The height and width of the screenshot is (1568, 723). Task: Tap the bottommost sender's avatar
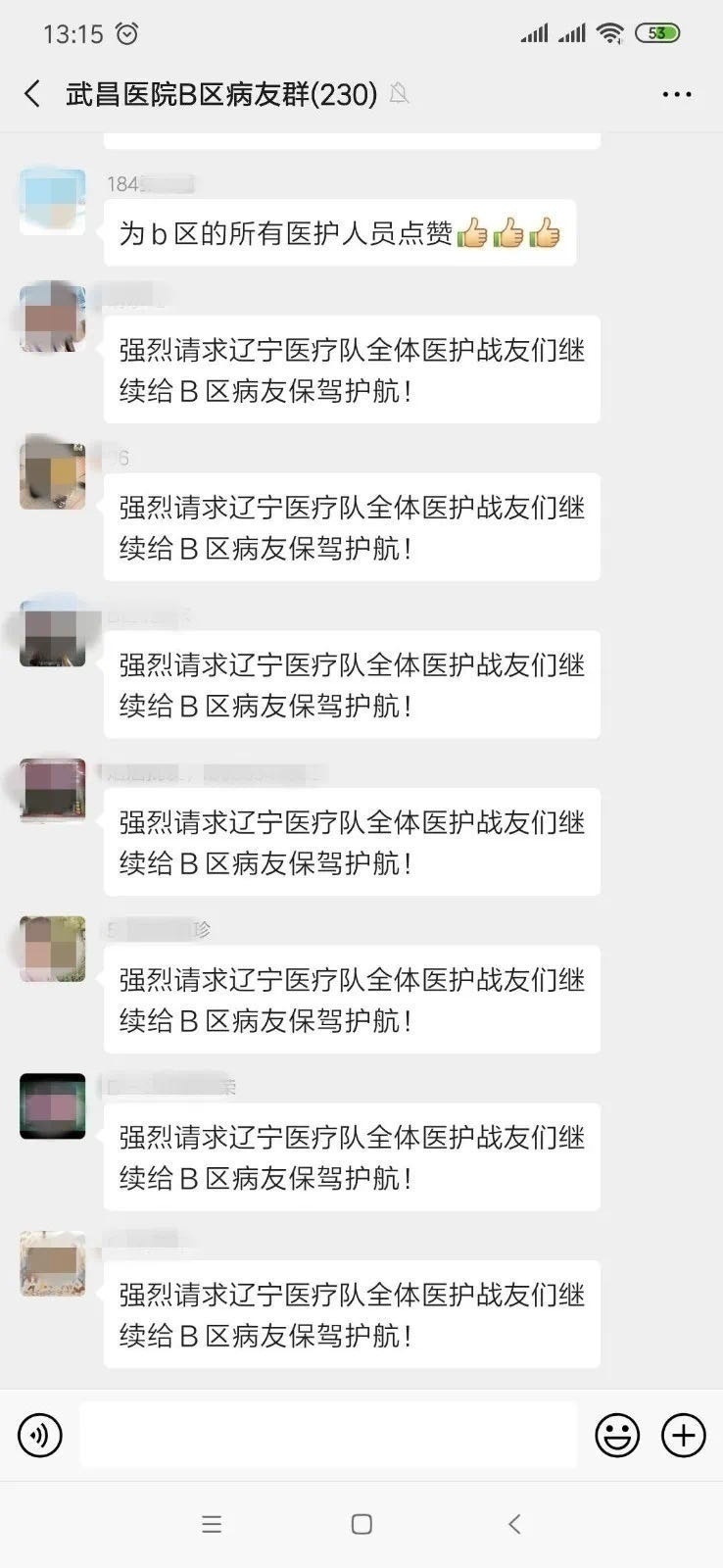pyautogui.click(x=52, y=1263)
